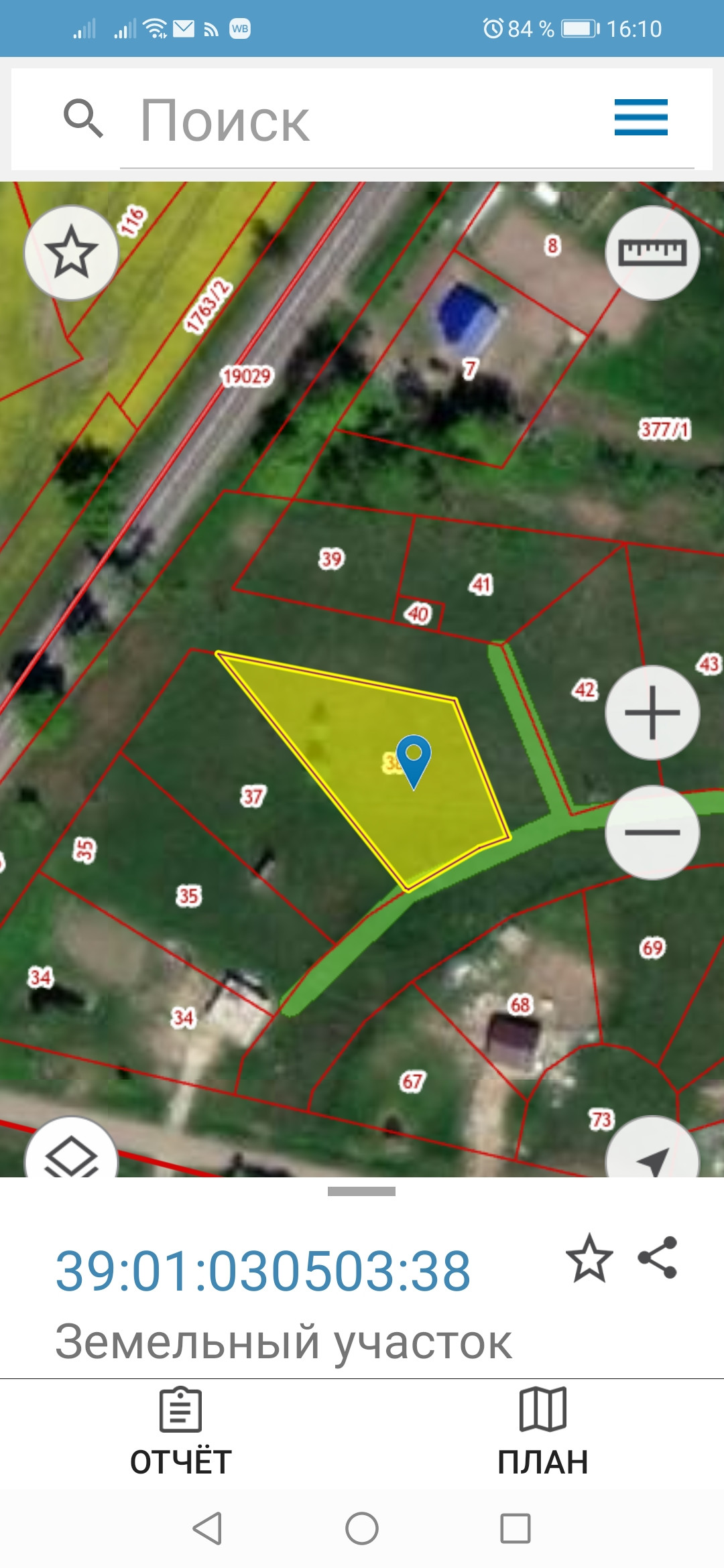This screenshot has width=724, height=1568.
Task: Open the ОТЧЁТ report
Action: pos(181,1433)
